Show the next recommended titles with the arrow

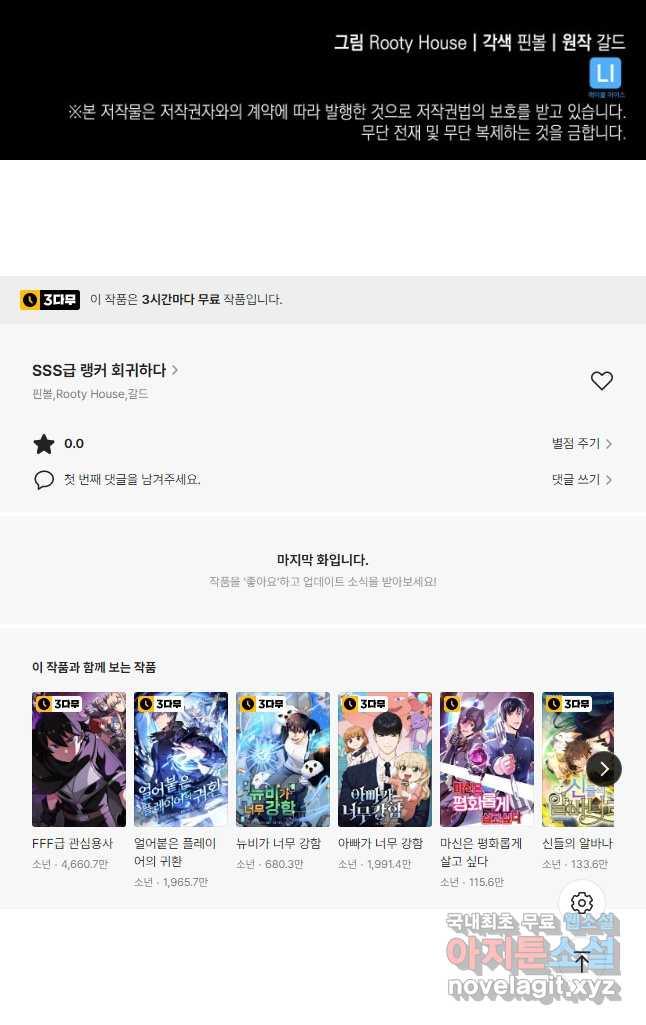click(x=604, y=769)
